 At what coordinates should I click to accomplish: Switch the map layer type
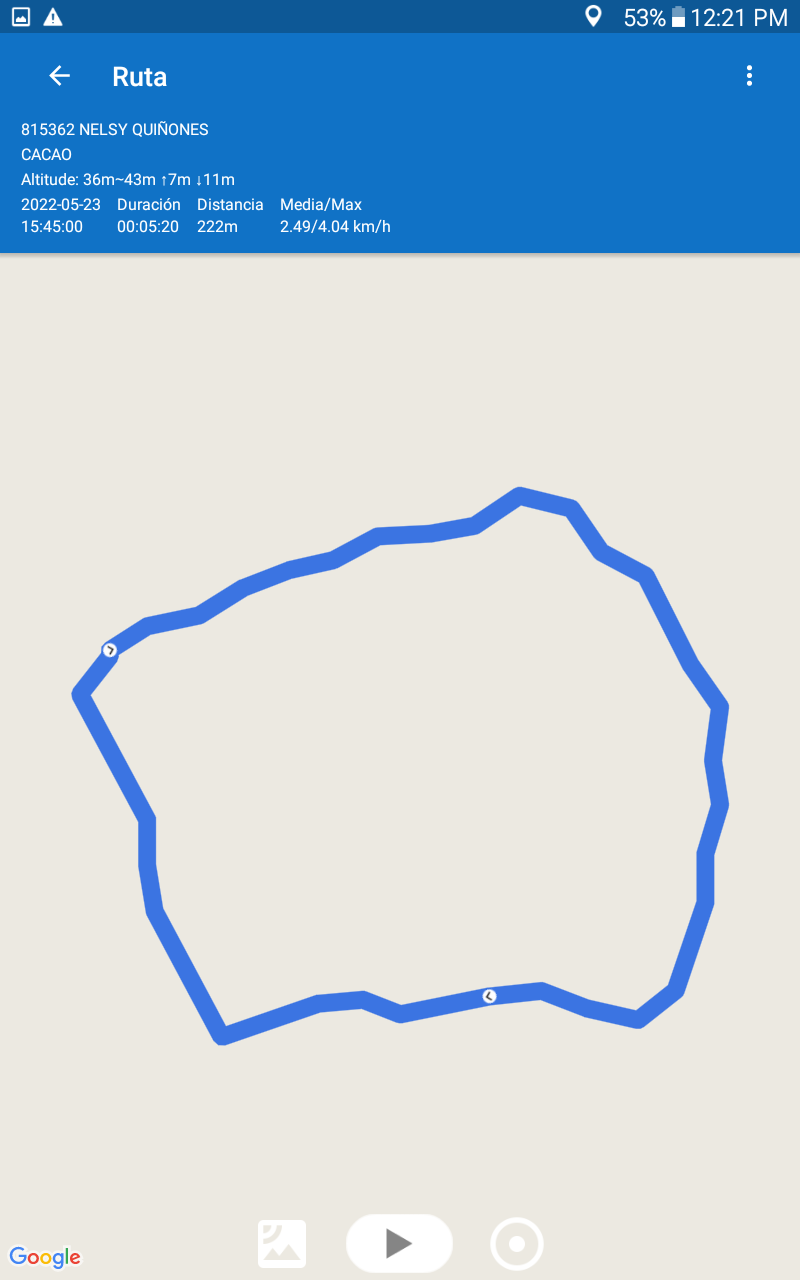(282, 1244)
